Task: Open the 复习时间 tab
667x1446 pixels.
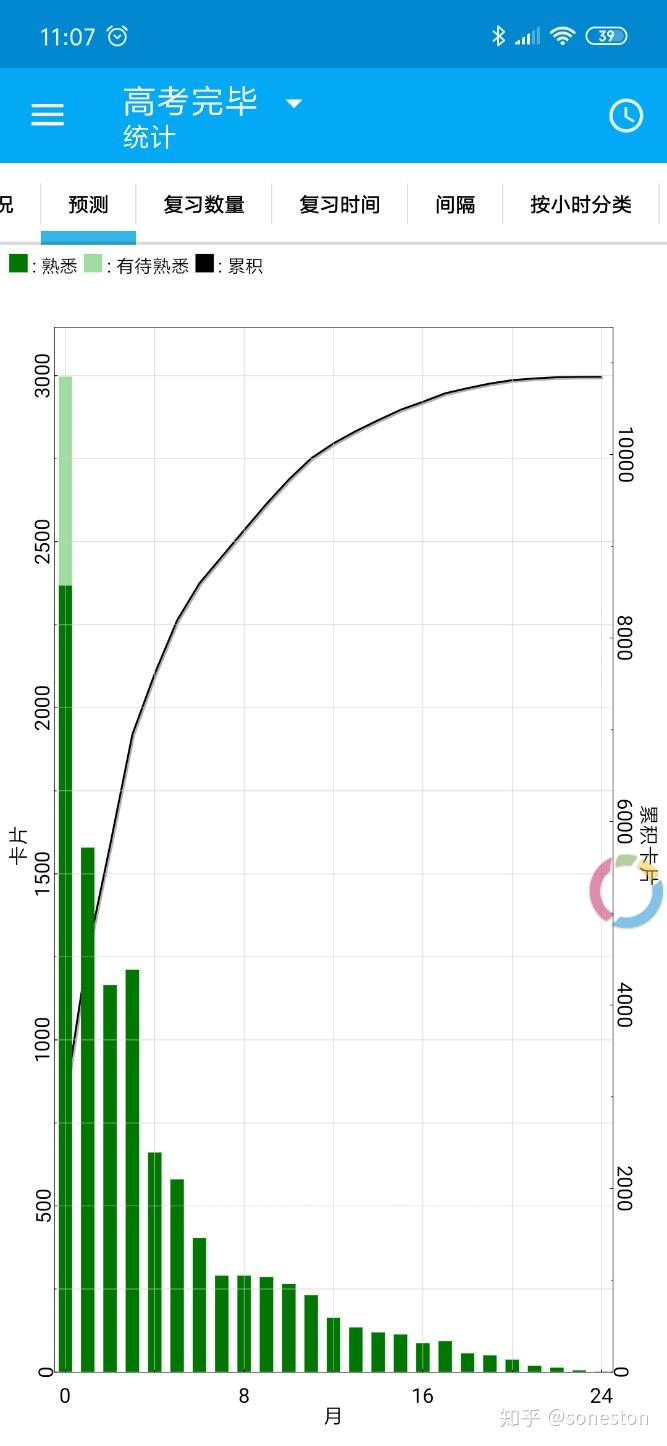Action: click(340, 205)
